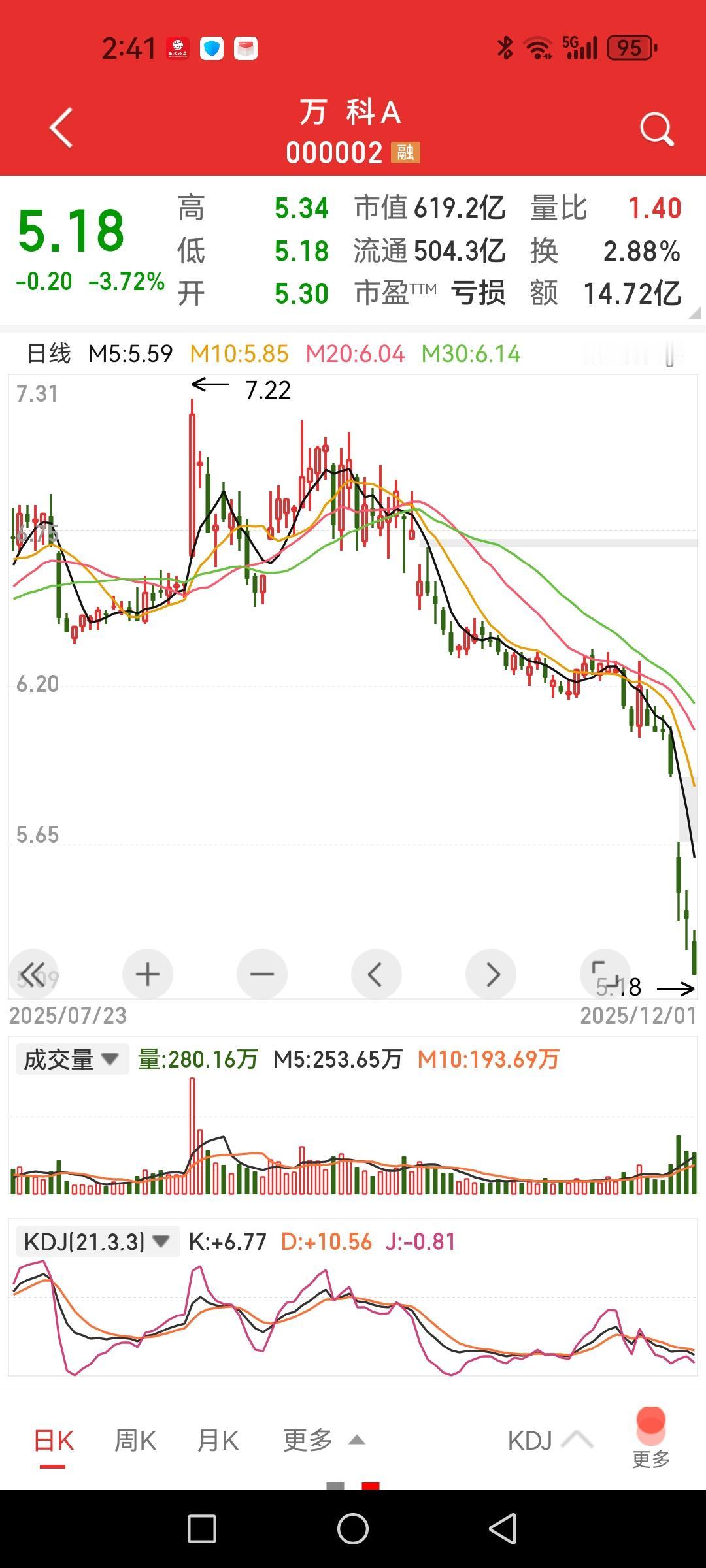Open the 成交量 indicator dropdown
706x1568 pixels.
(72, 1056)
